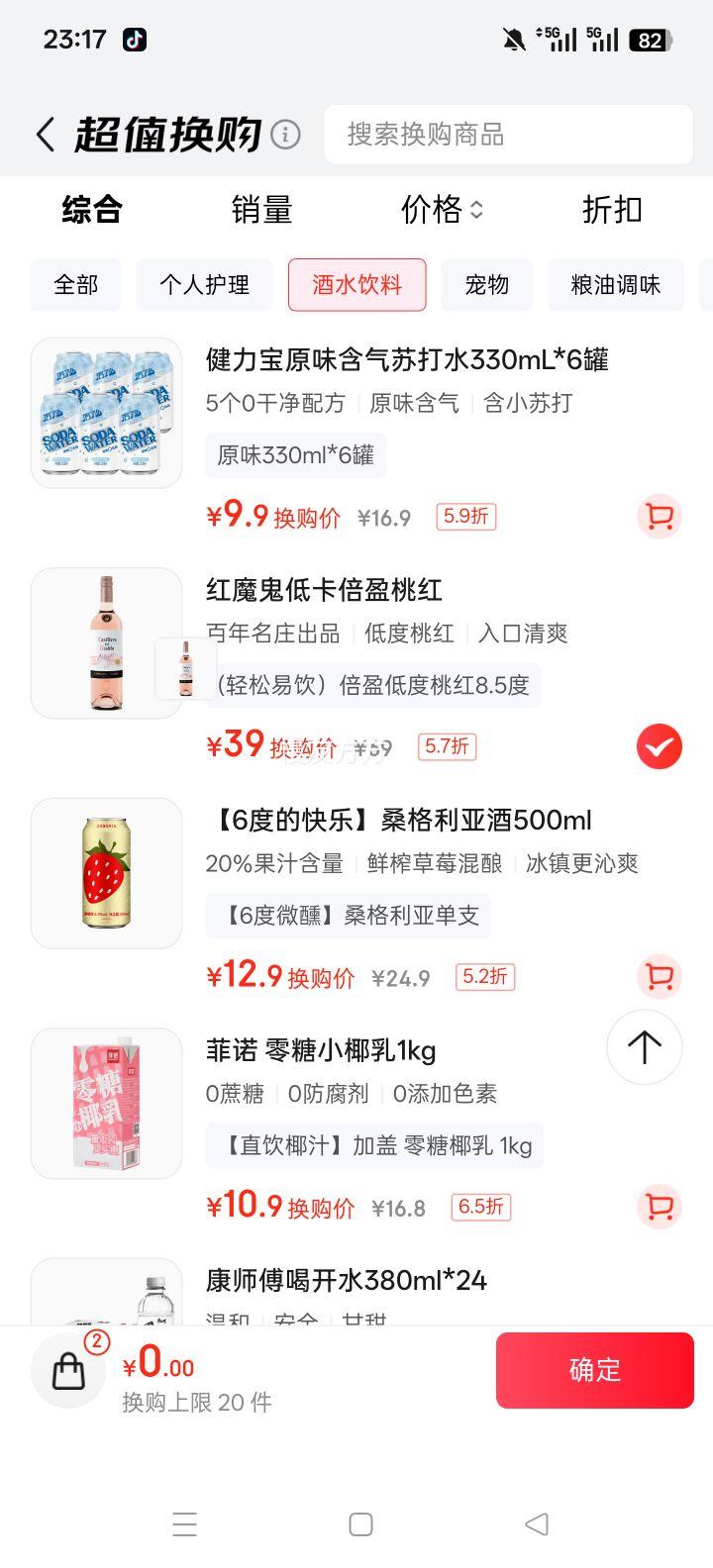This screenshot has width=713, height=1568.
Task: Open the shopping bag showing 2 items
Action: tap(67, 1371)
